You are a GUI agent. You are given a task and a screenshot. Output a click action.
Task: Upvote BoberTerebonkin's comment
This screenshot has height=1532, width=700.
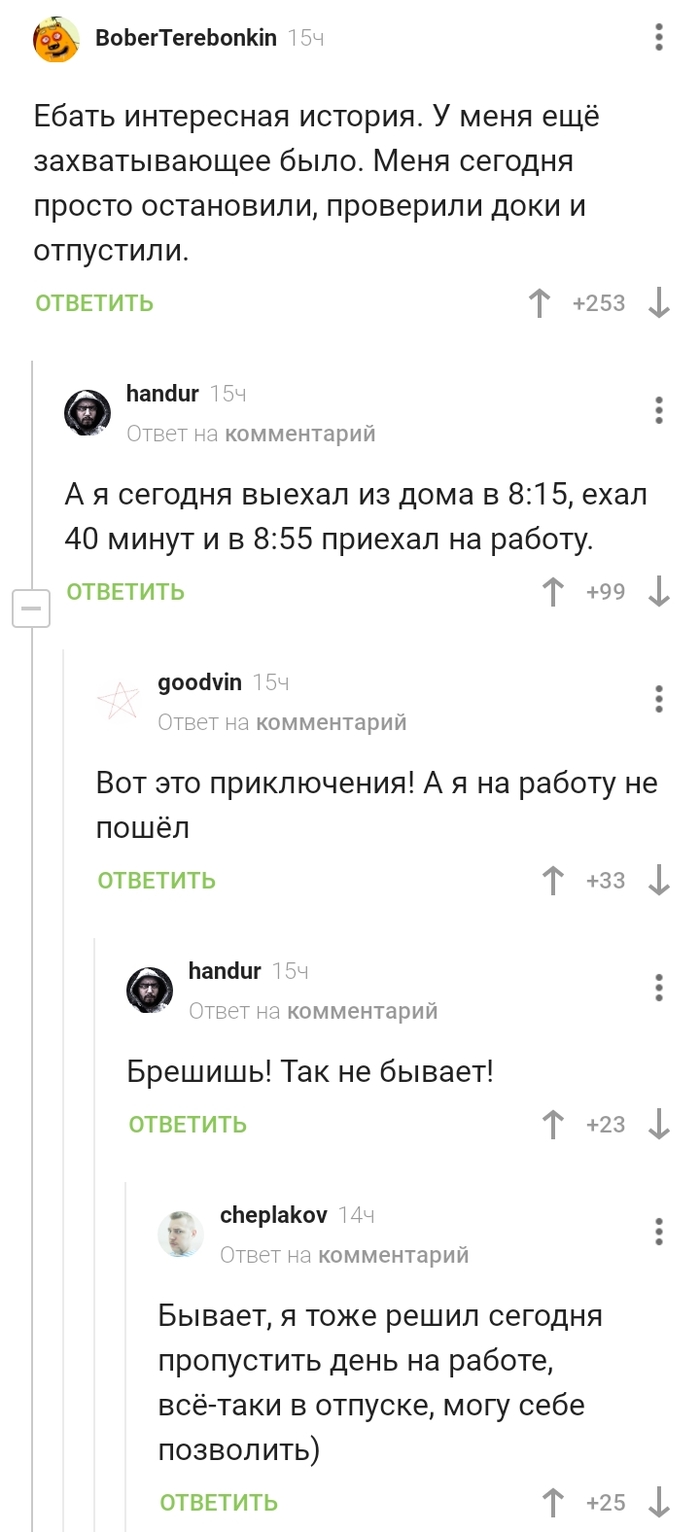coord(540,303)
